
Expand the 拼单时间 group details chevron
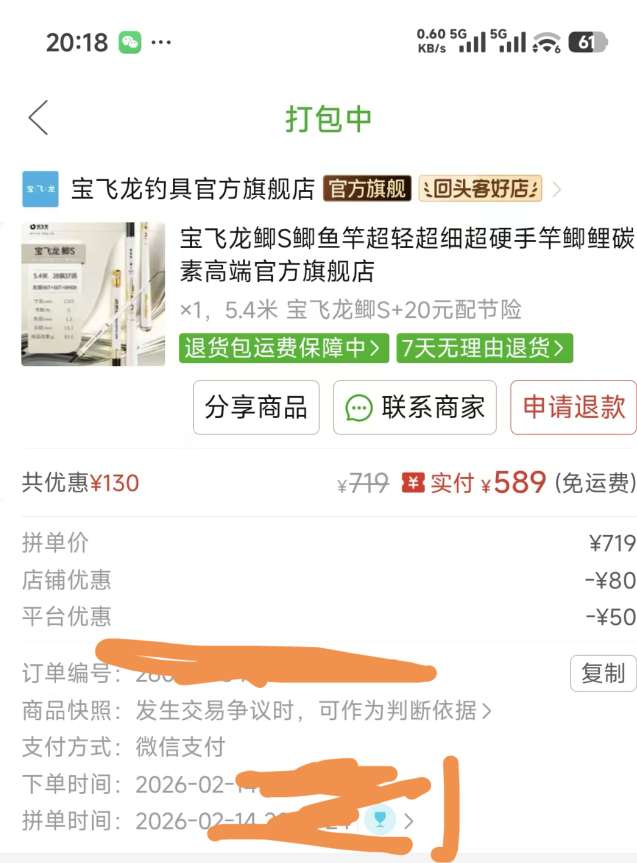pos(409,821)
